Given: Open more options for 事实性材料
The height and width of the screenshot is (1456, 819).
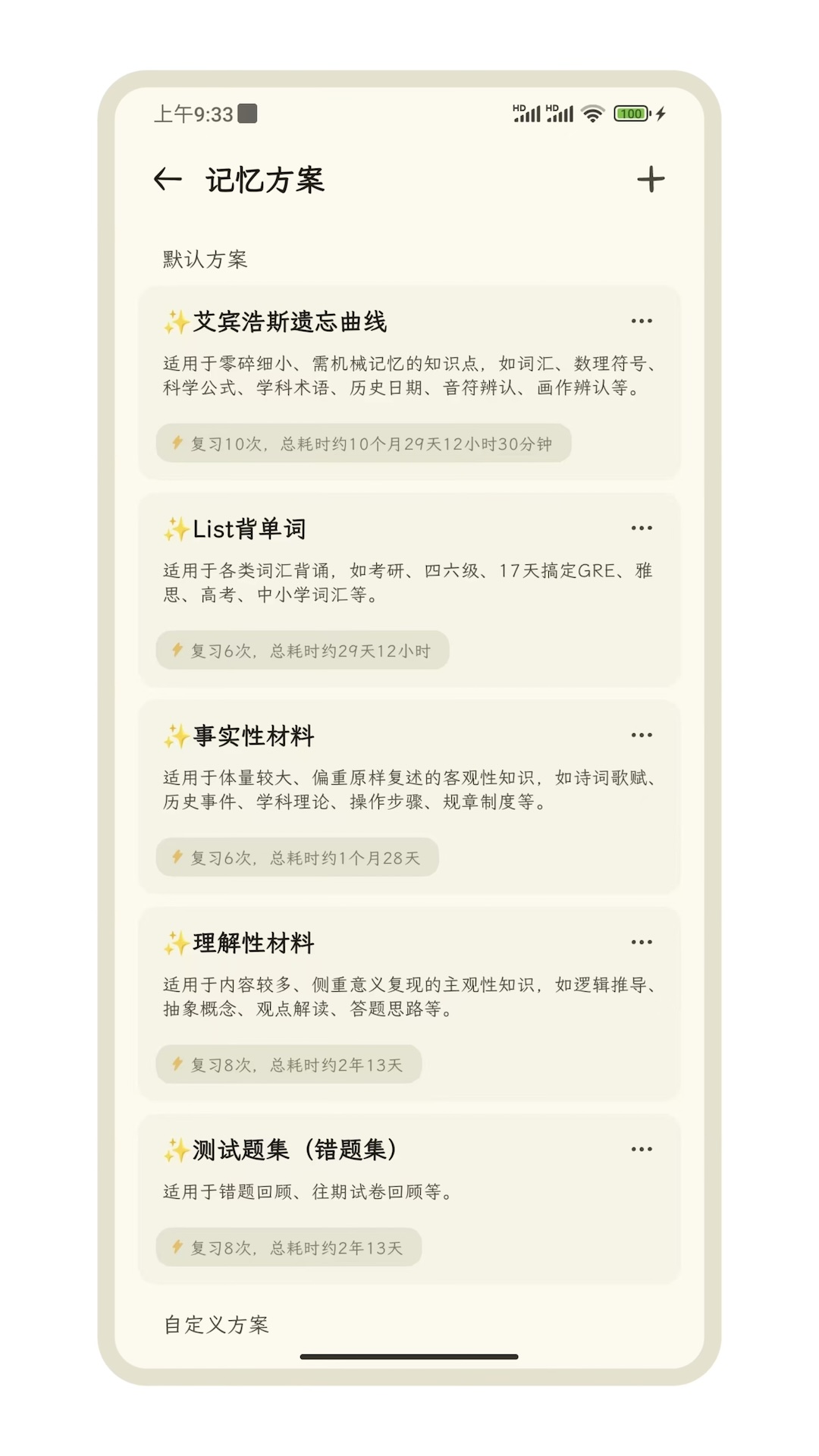Looking at the screenshot, I should (x=642, y=736).
